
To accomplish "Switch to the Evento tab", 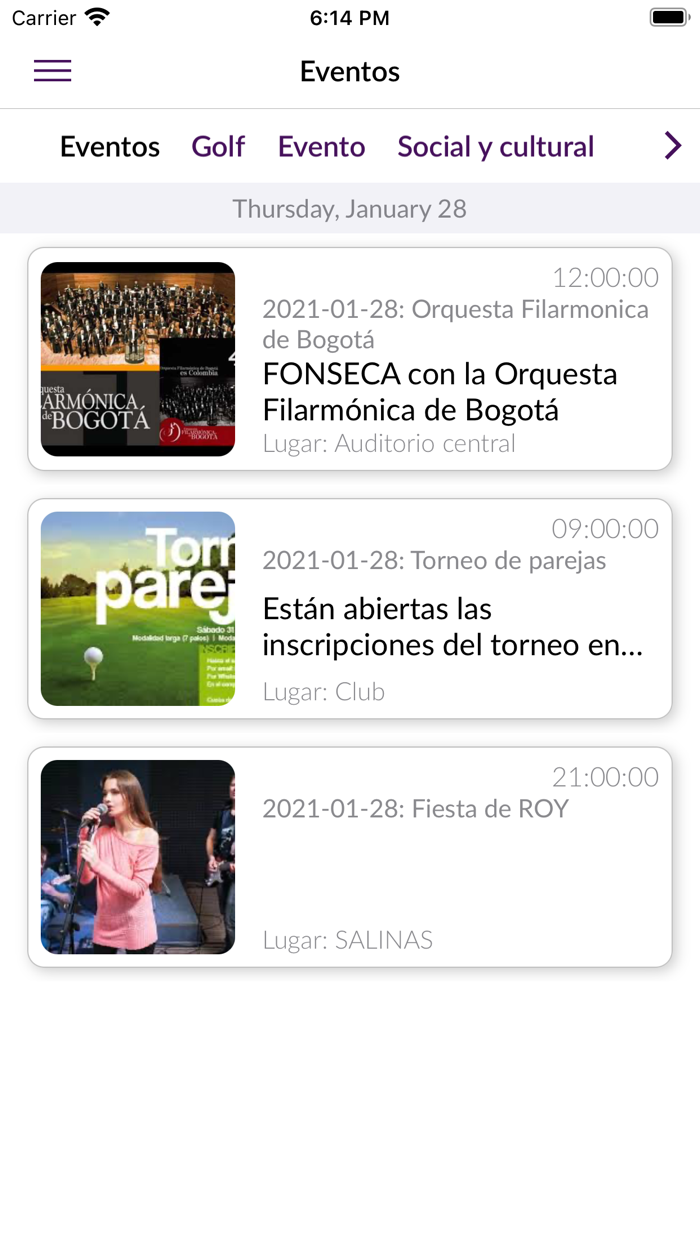I will click(x=321, y=147).
